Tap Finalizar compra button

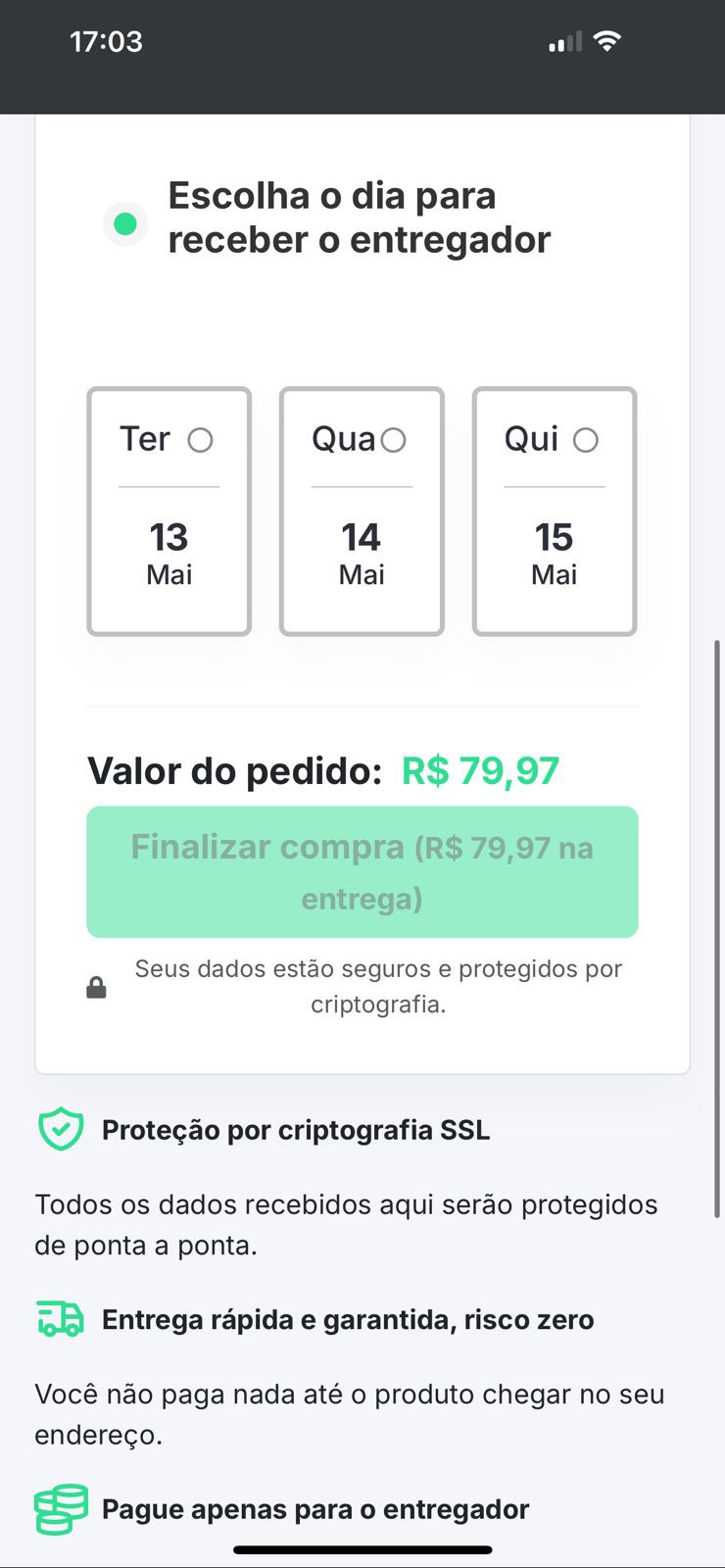point(362,871)
